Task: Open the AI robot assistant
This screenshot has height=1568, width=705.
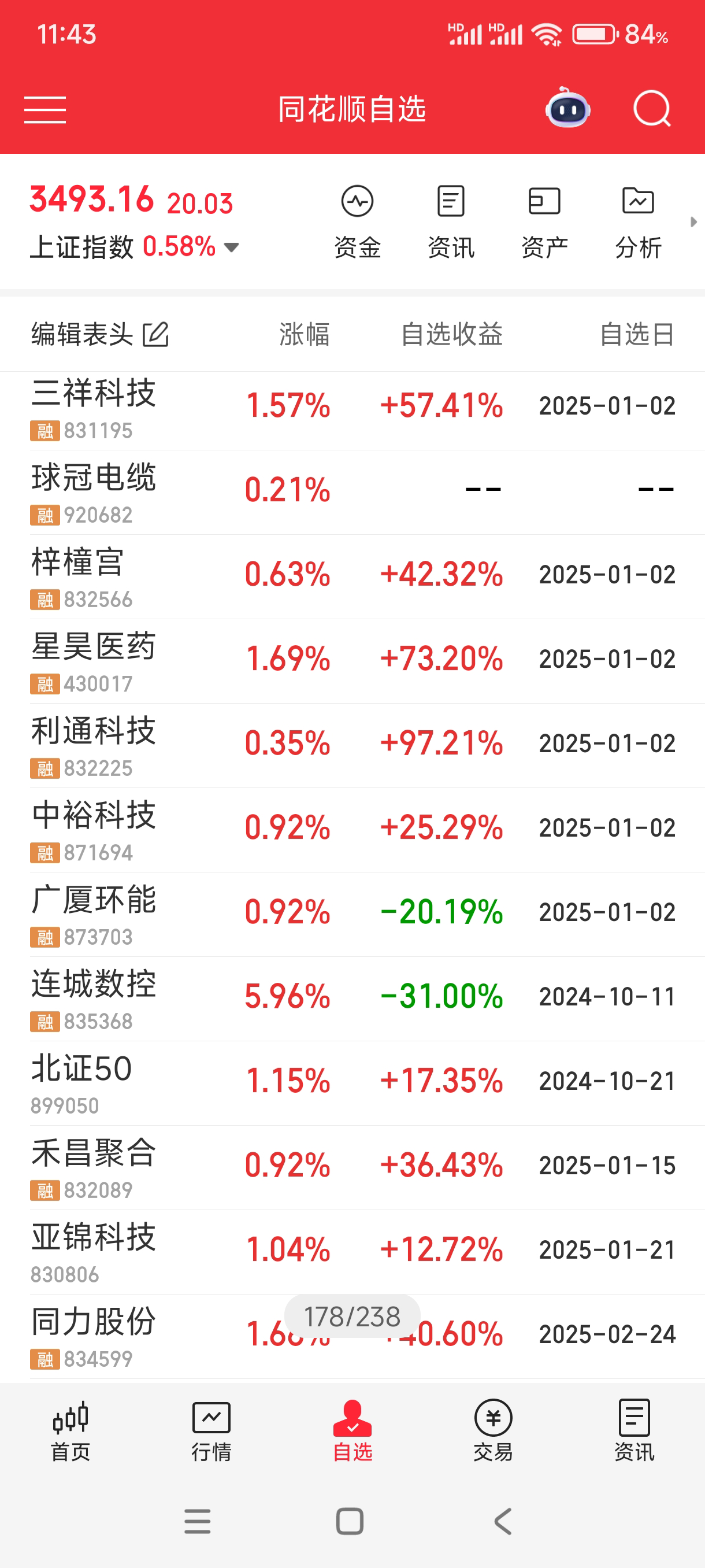Action: pyautogui.click(x=567, y=109)
